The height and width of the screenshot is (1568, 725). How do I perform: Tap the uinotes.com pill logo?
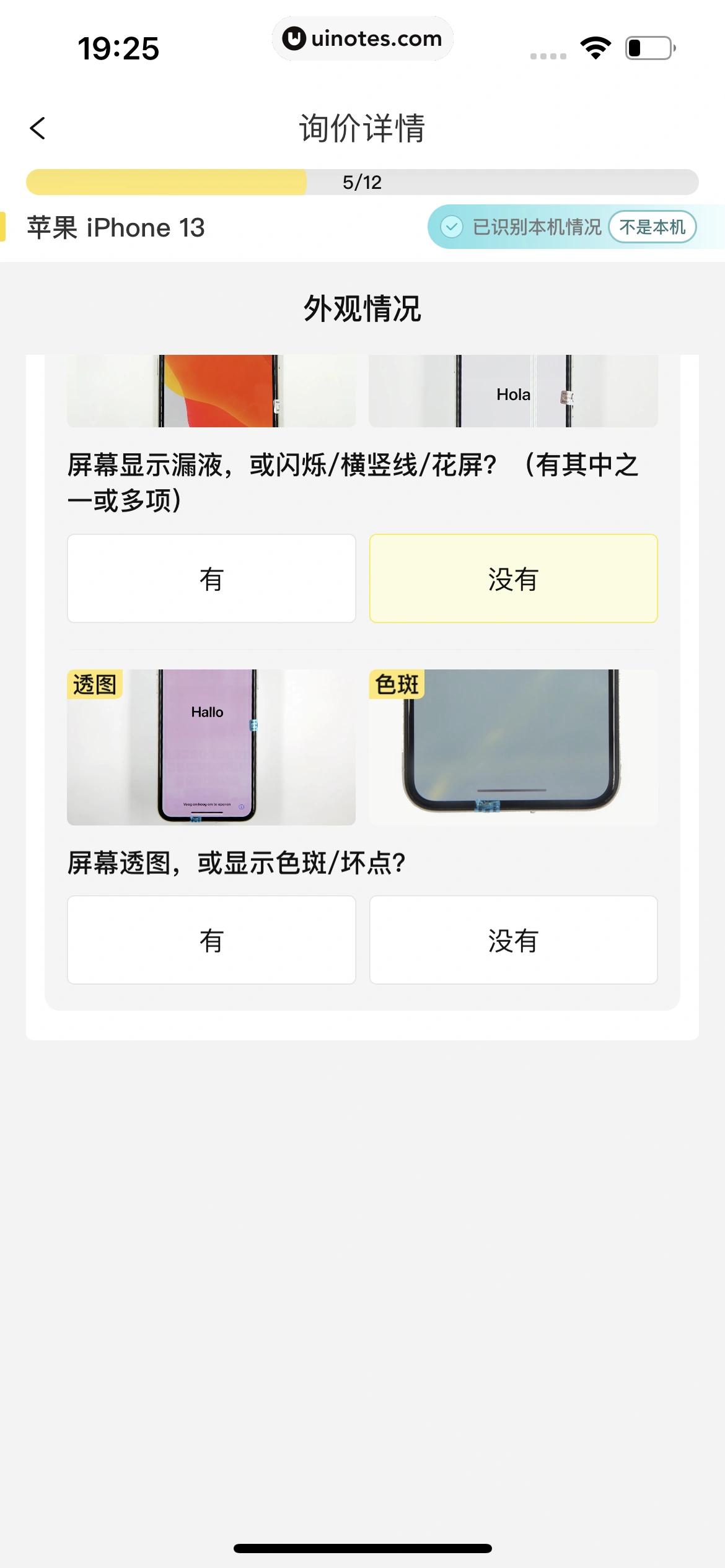tap(362, 38)
